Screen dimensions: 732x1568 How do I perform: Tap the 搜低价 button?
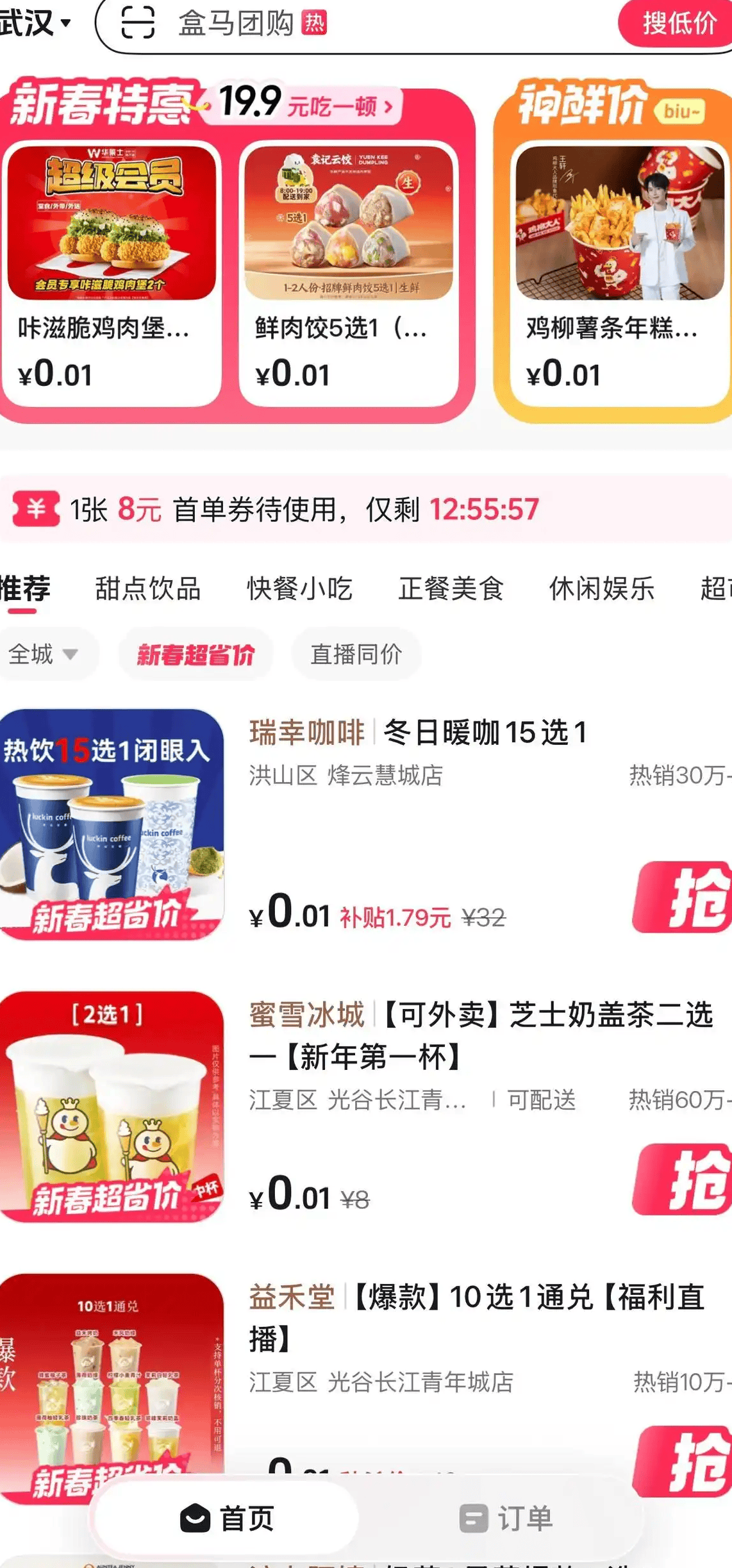[x=676, y=24]
